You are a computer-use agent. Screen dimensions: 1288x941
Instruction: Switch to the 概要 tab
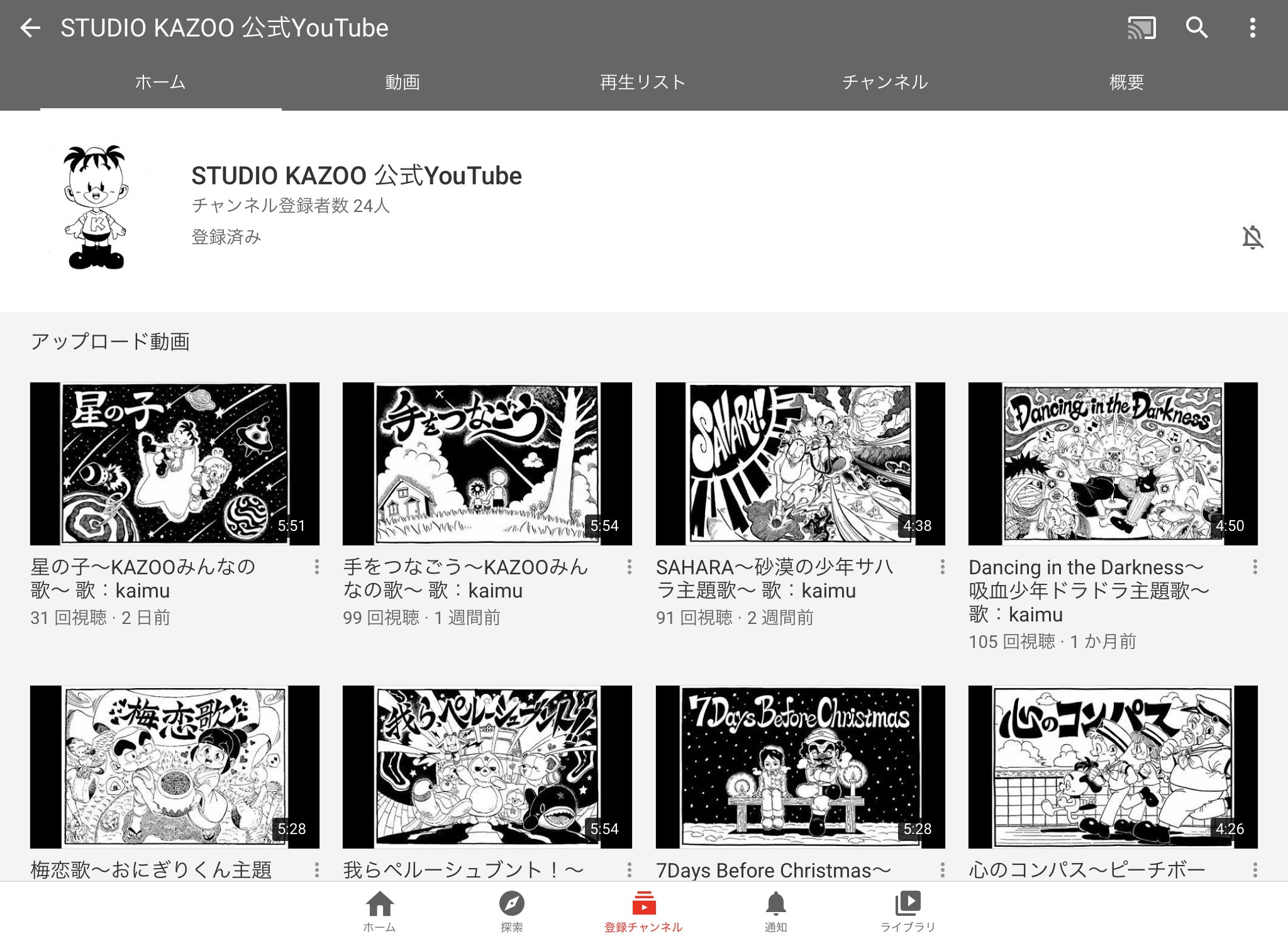point(1126,82)
